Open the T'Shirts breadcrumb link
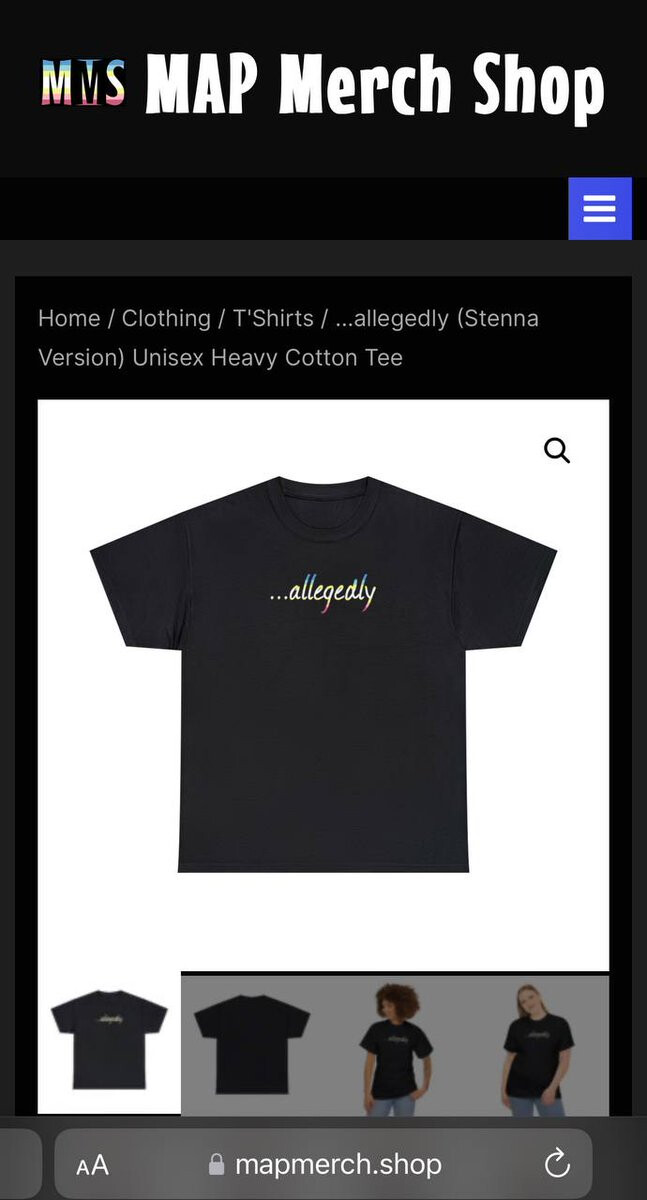The width and height of the screenshot is (647, 1200). pyautogui.click(x=273, y=319)
